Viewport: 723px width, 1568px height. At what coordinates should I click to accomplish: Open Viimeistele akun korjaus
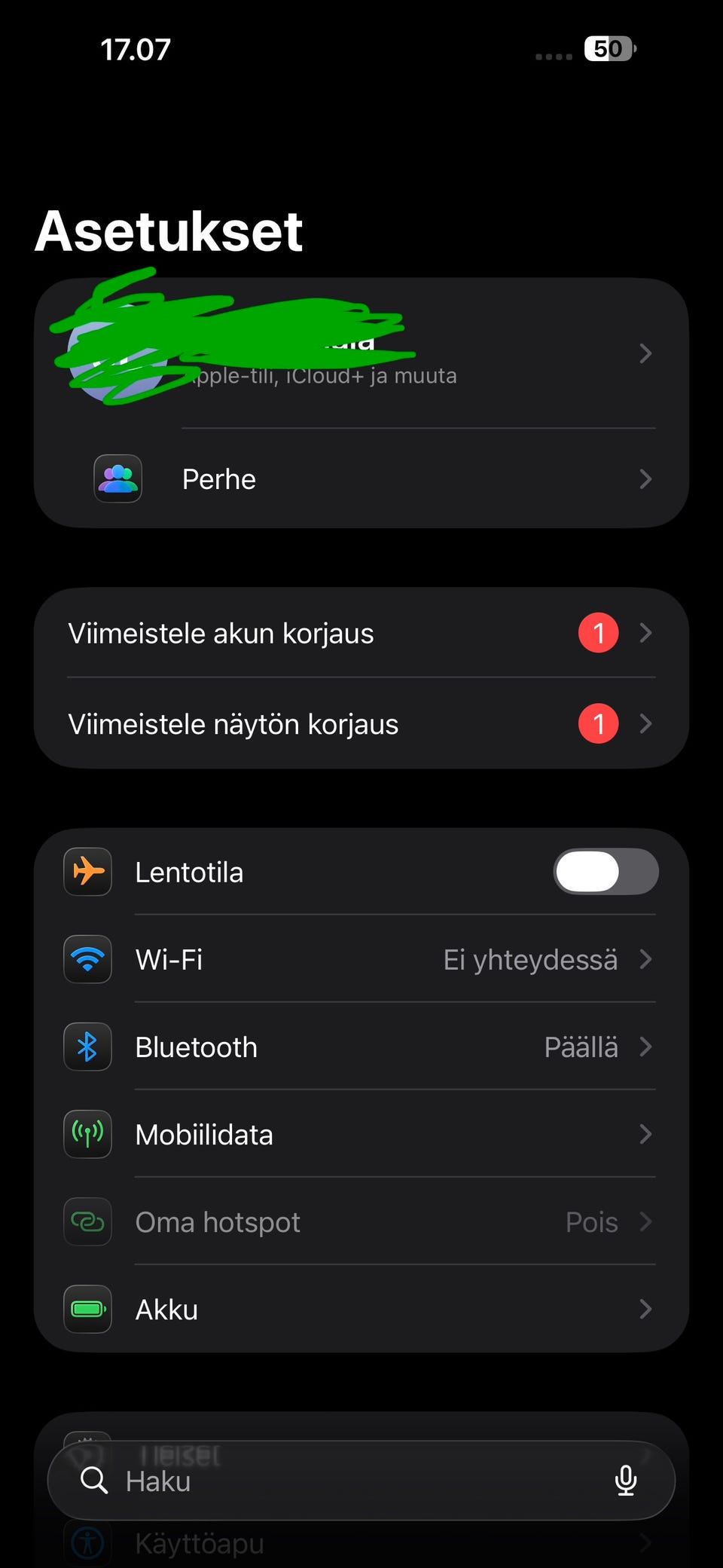(x=361, y=633)
